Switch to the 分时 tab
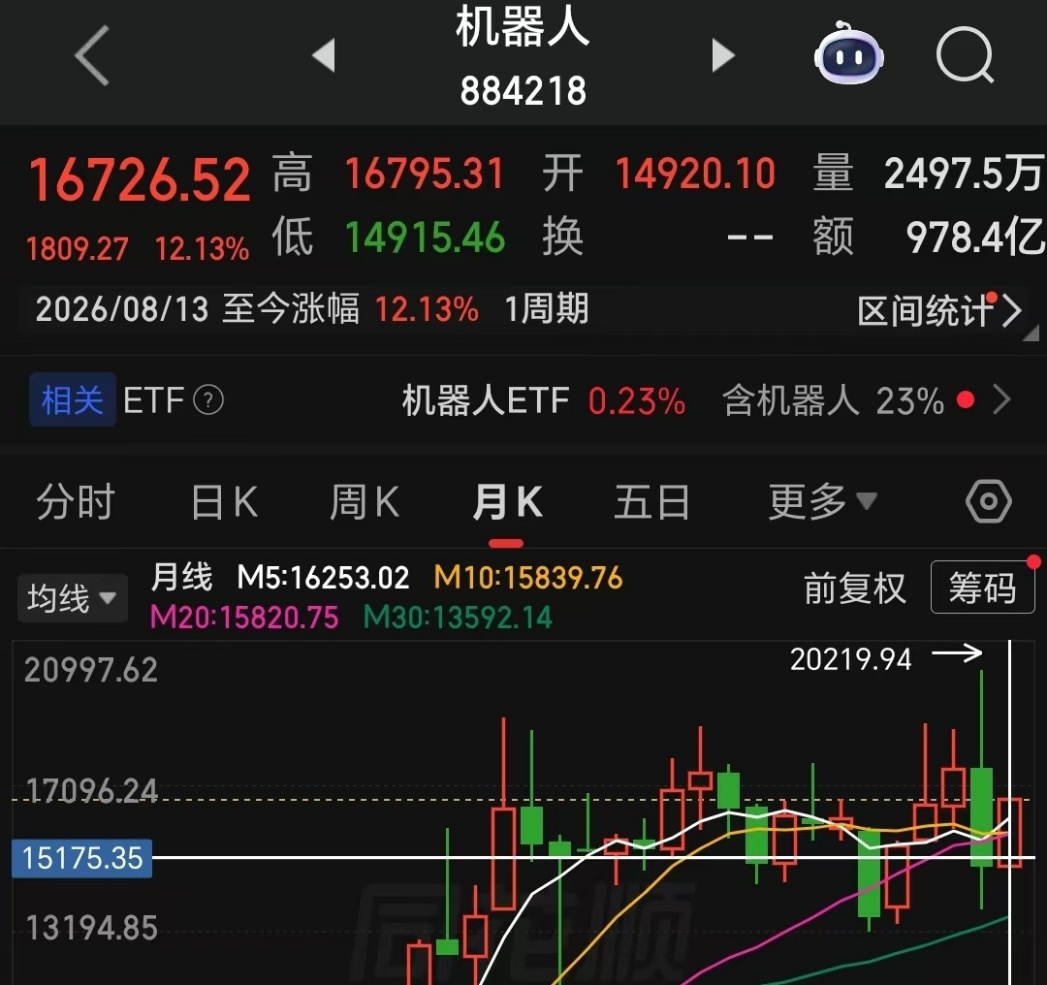 [x=75, y=502]
